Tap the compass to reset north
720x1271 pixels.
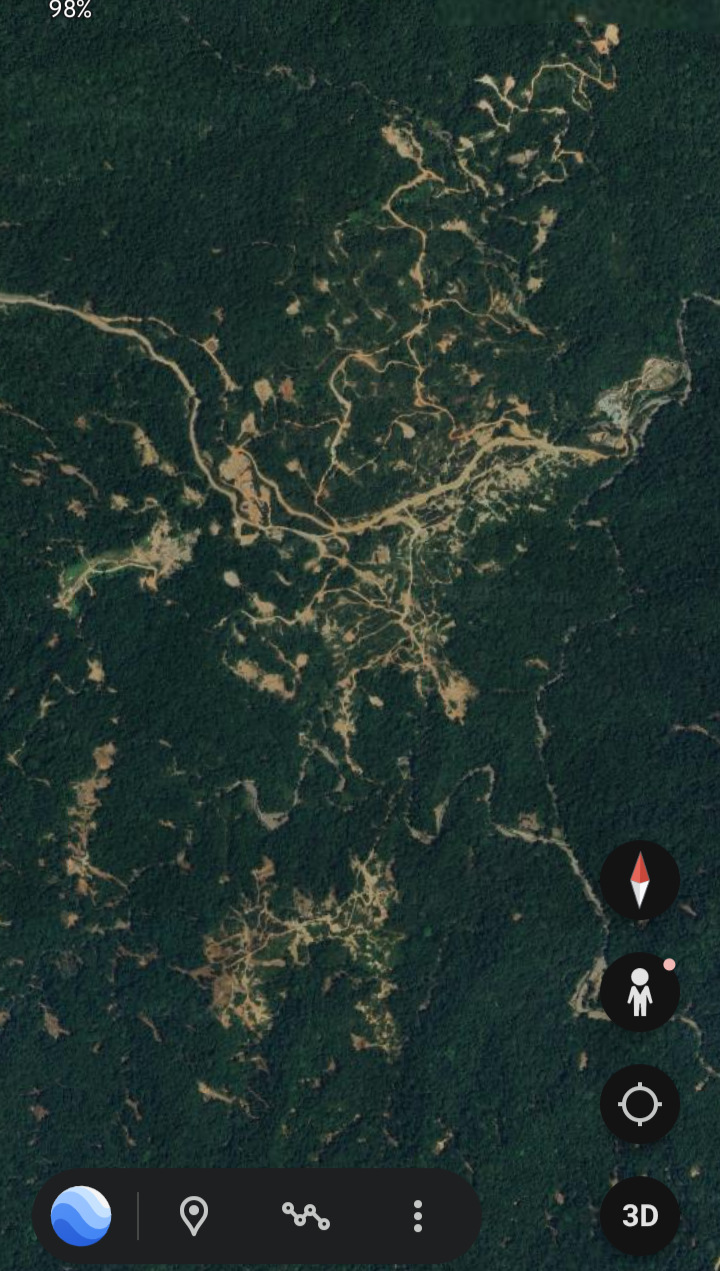pyautogui.click(x=640, y=880)
